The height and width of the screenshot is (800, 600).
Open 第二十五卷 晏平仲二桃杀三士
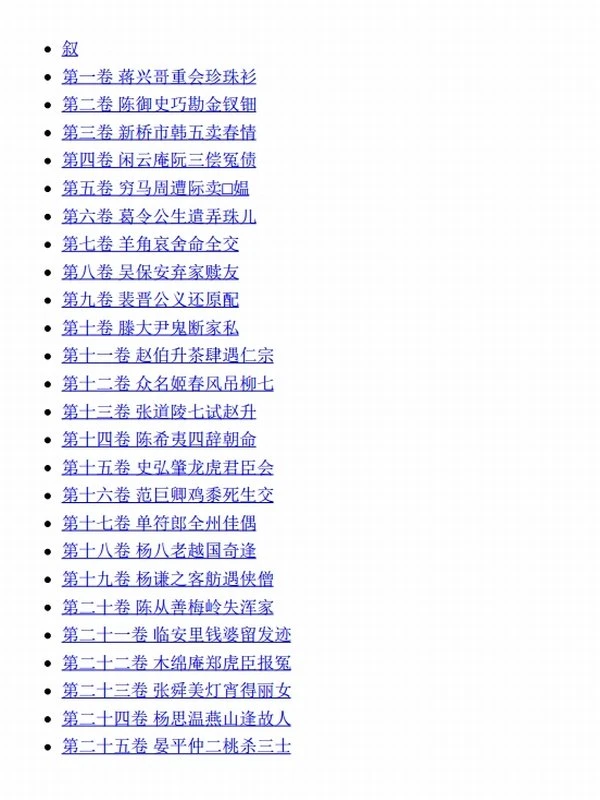(x=177, y=746)
